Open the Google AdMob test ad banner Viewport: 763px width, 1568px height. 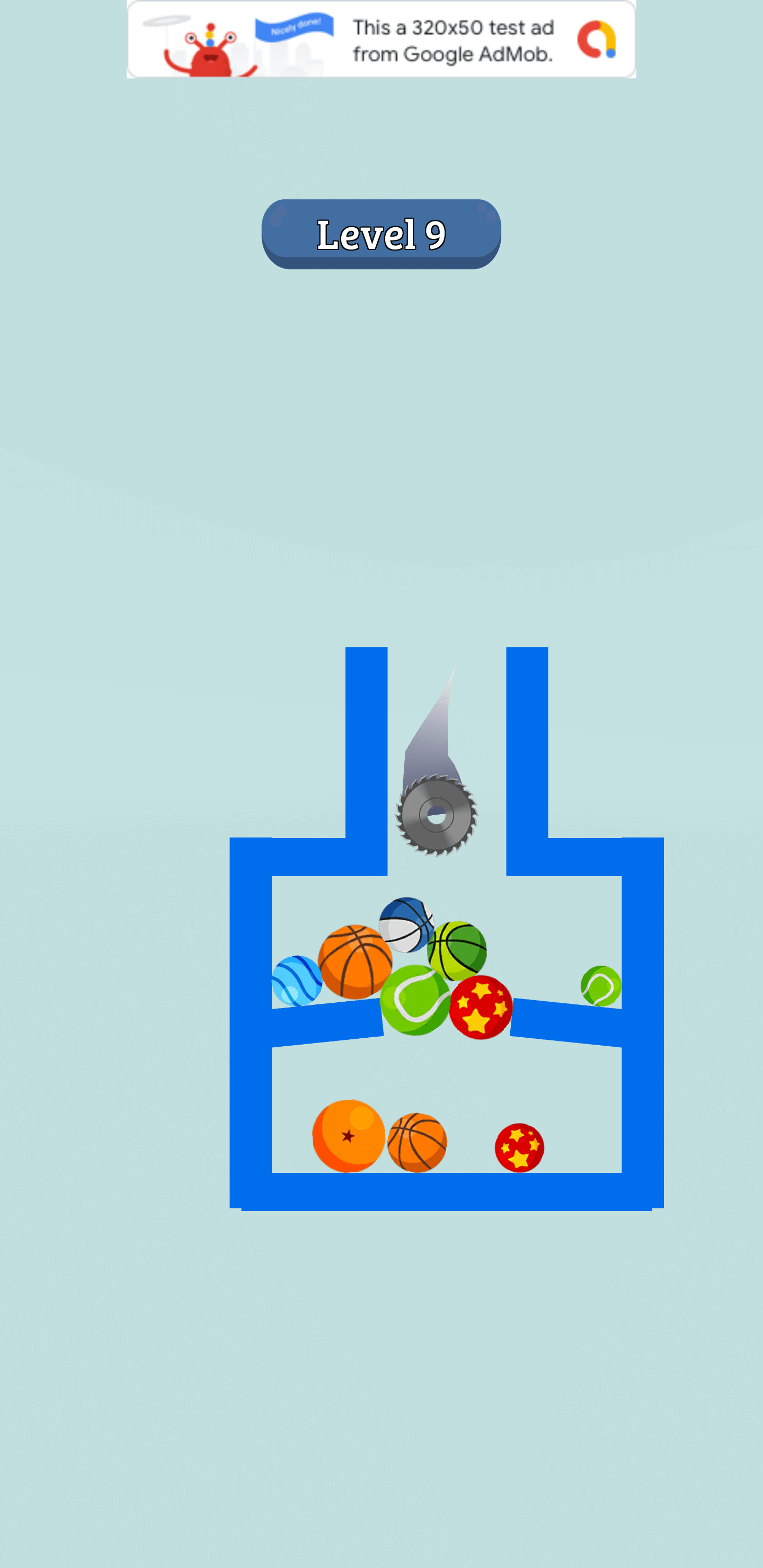[381, 40]
